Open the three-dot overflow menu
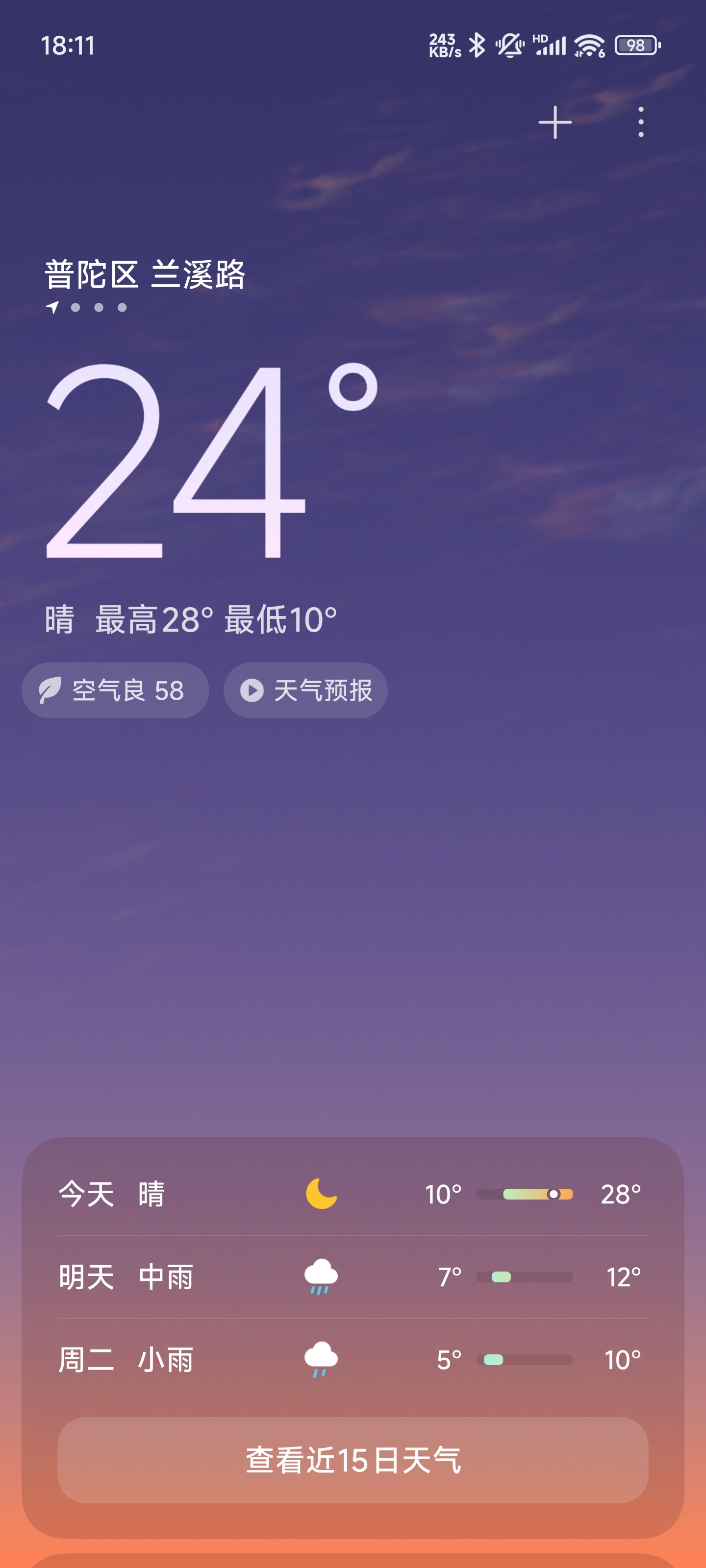The image size is (706, 1568). click(x=640, y=122)
